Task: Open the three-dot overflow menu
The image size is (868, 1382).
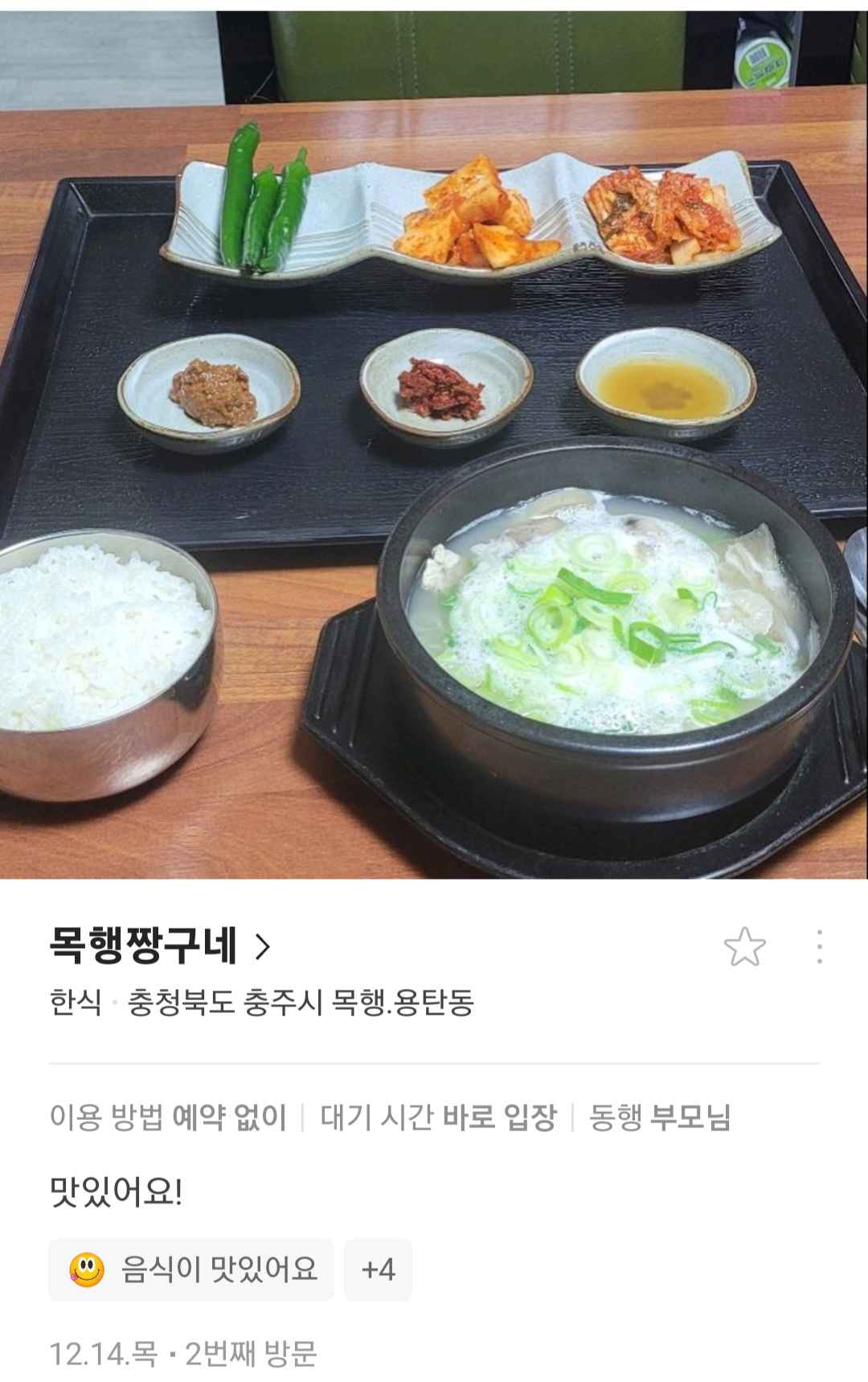Action: point(819,947)
